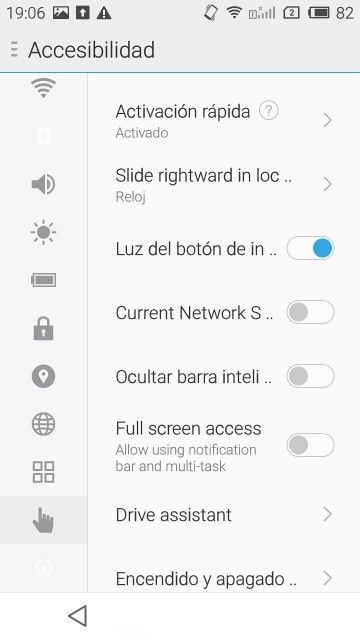This screenshot has height=640, width=360.
Task: Turn off Luz del botón de inicio
Action: [x=310, y=249]
